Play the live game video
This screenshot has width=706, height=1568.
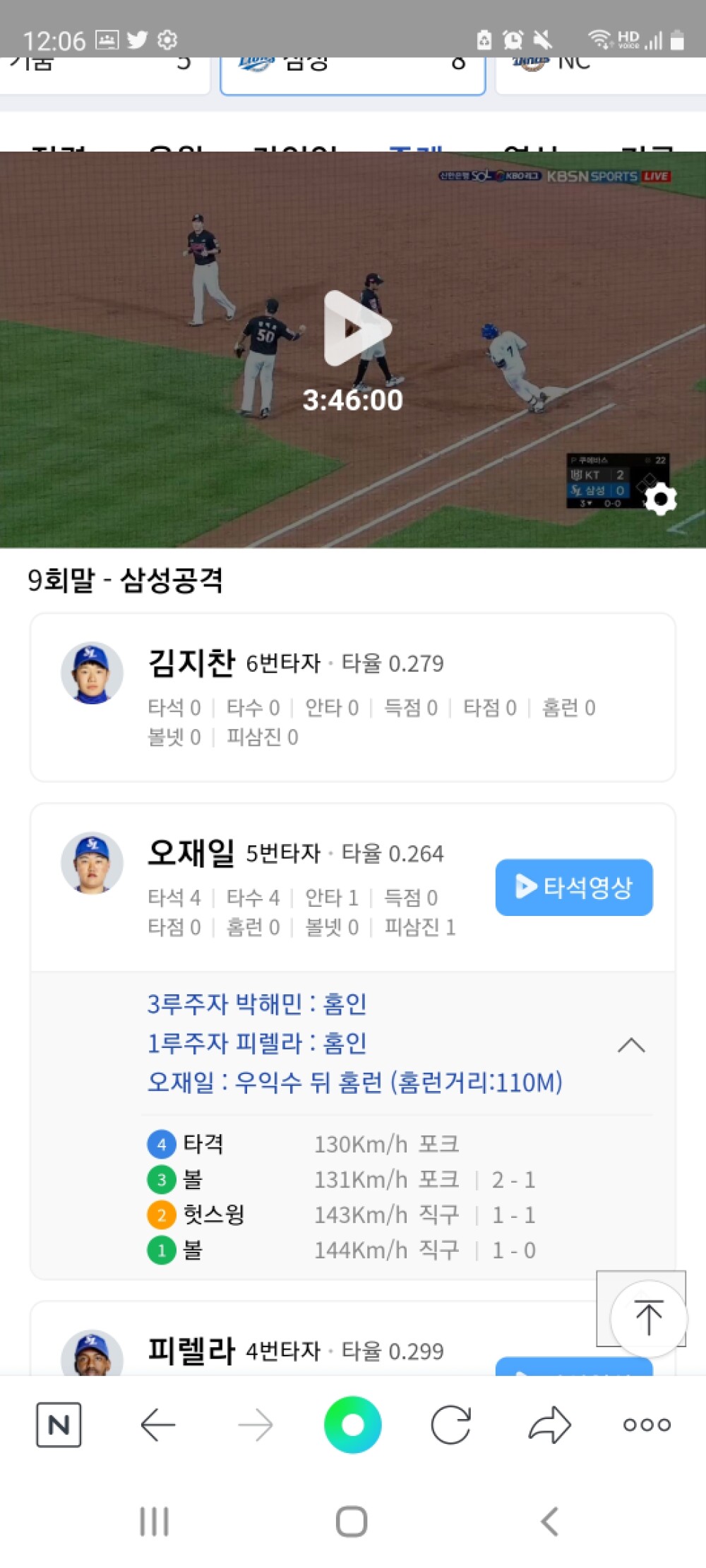(x=355, y=329)
